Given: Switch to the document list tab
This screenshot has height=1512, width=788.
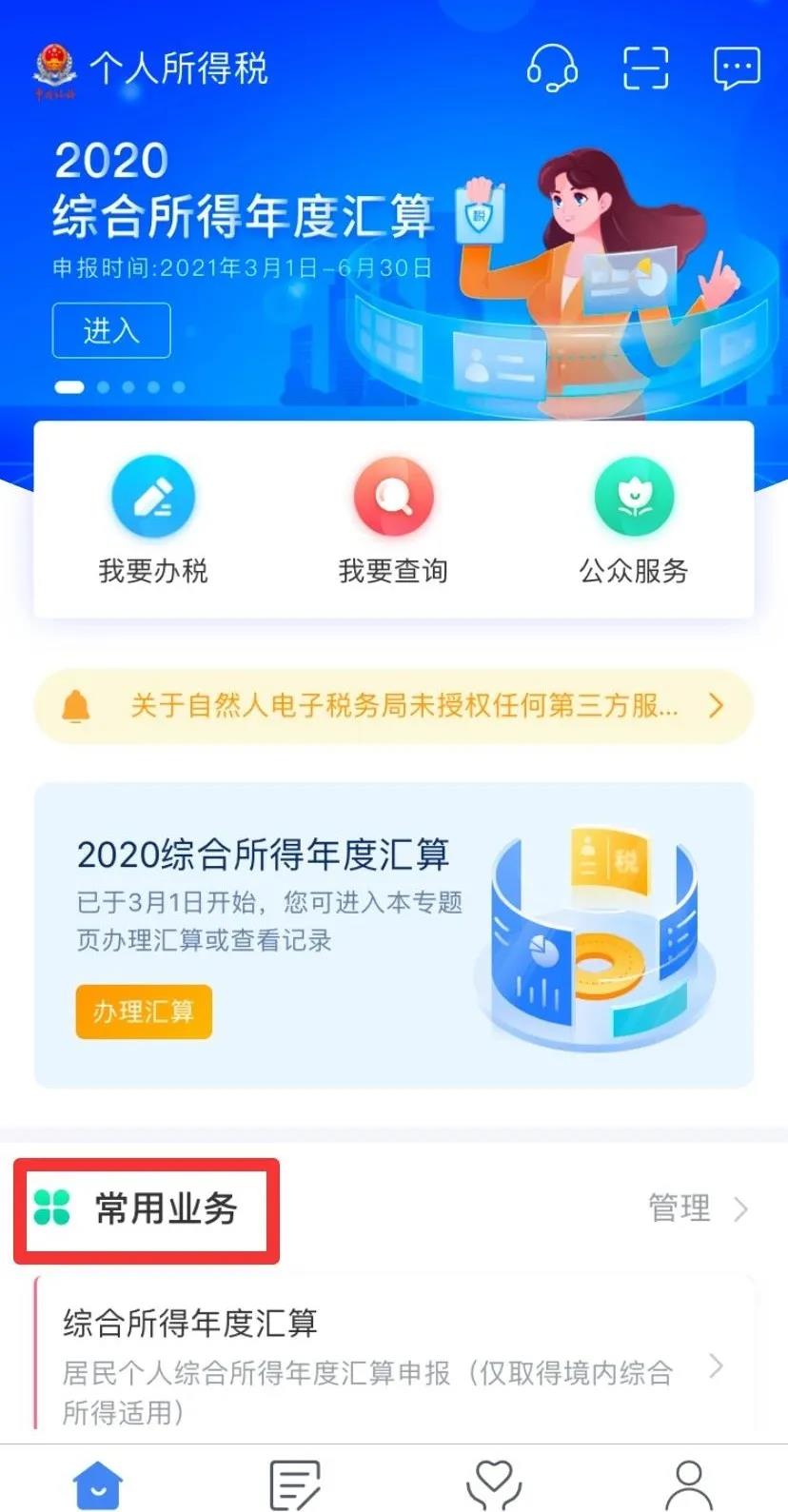Looking at the screenshot, I should point(295,1484).
